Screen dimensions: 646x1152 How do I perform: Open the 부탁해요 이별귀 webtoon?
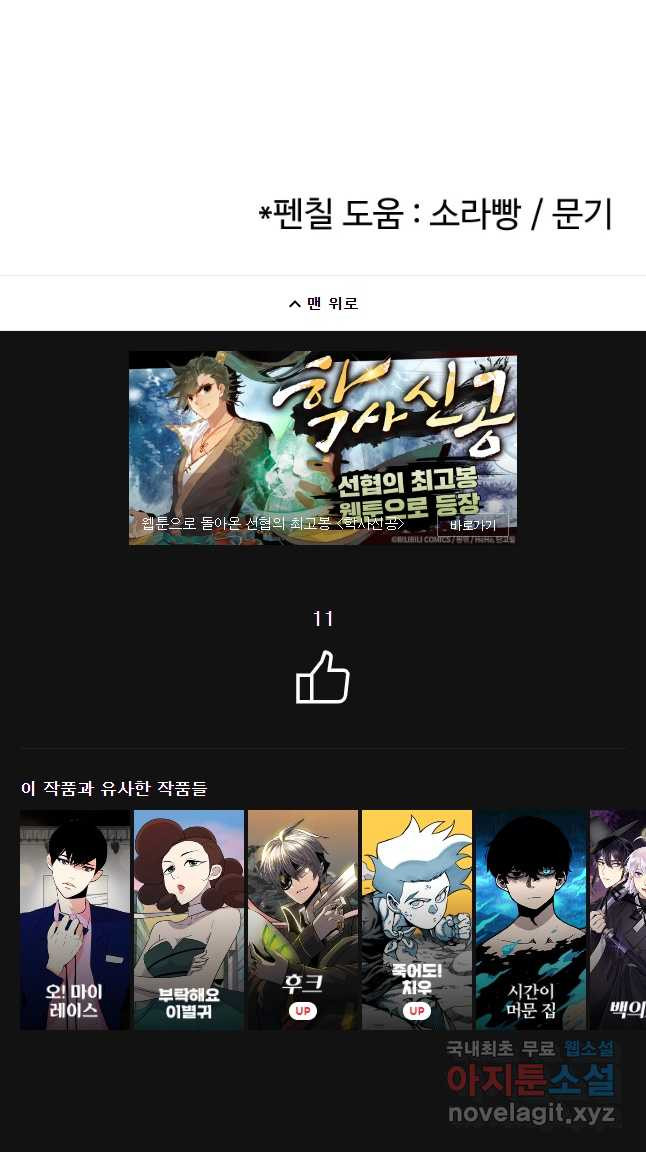(189, 919)
